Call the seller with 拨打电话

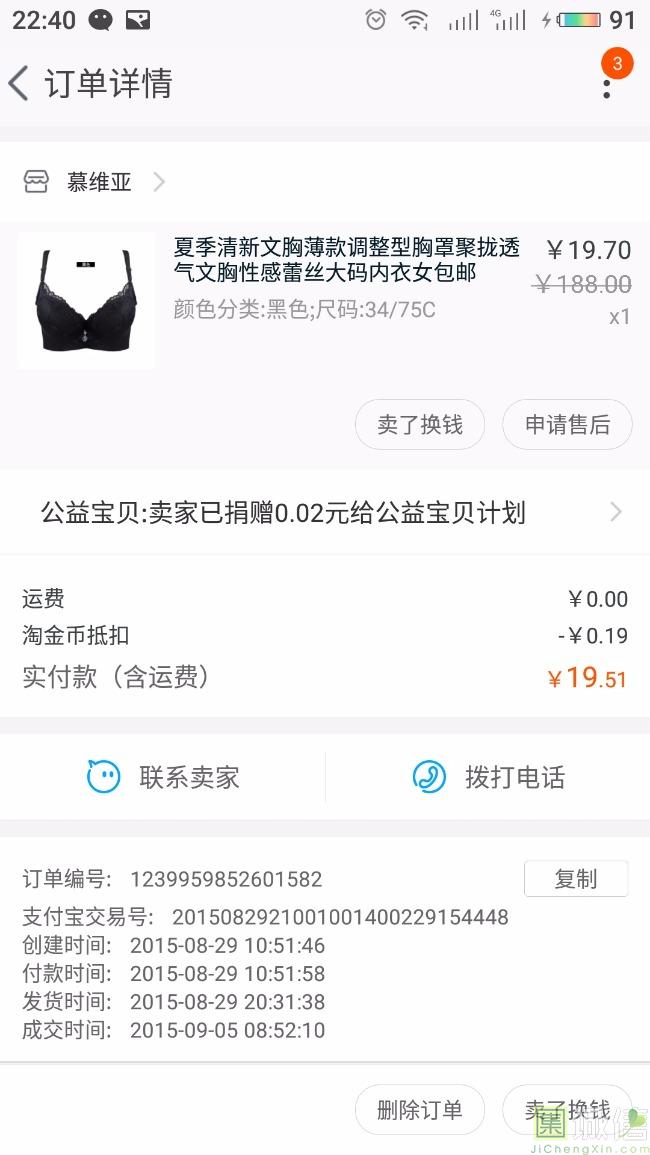coord(488,777)
